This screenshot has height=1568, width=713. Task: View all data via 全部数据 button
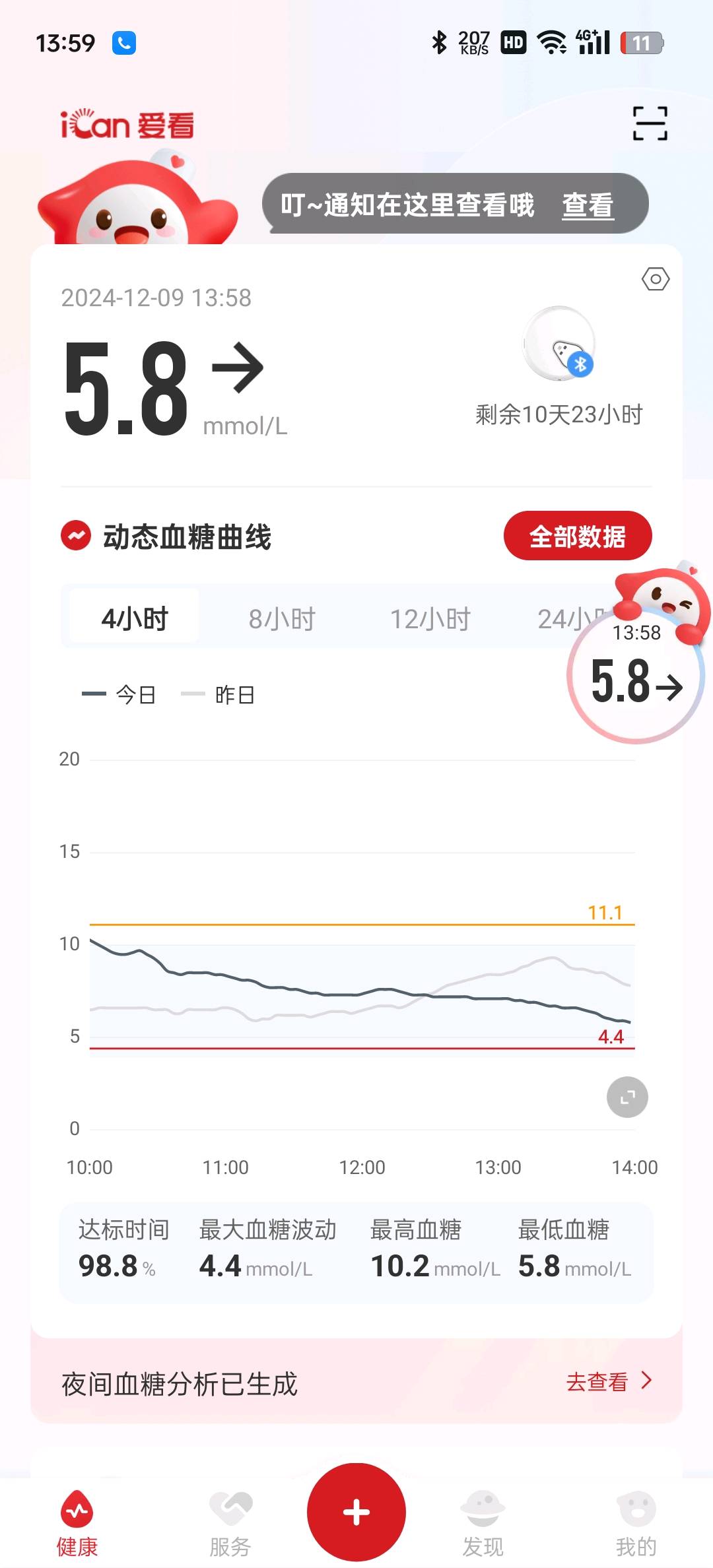(x=578, y=536)
